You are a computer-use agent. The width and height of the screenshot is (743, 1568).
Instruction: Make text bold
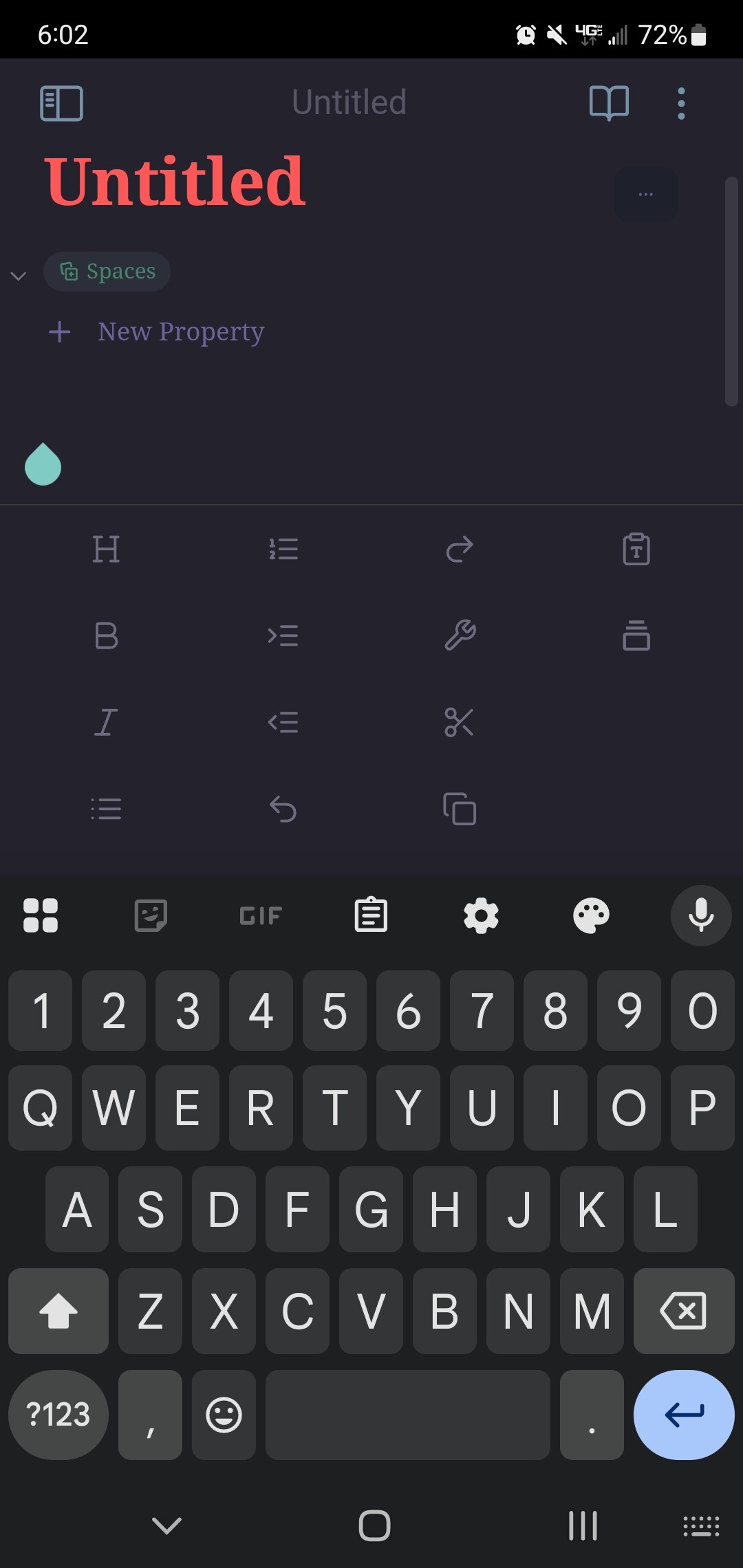(106, 636)
